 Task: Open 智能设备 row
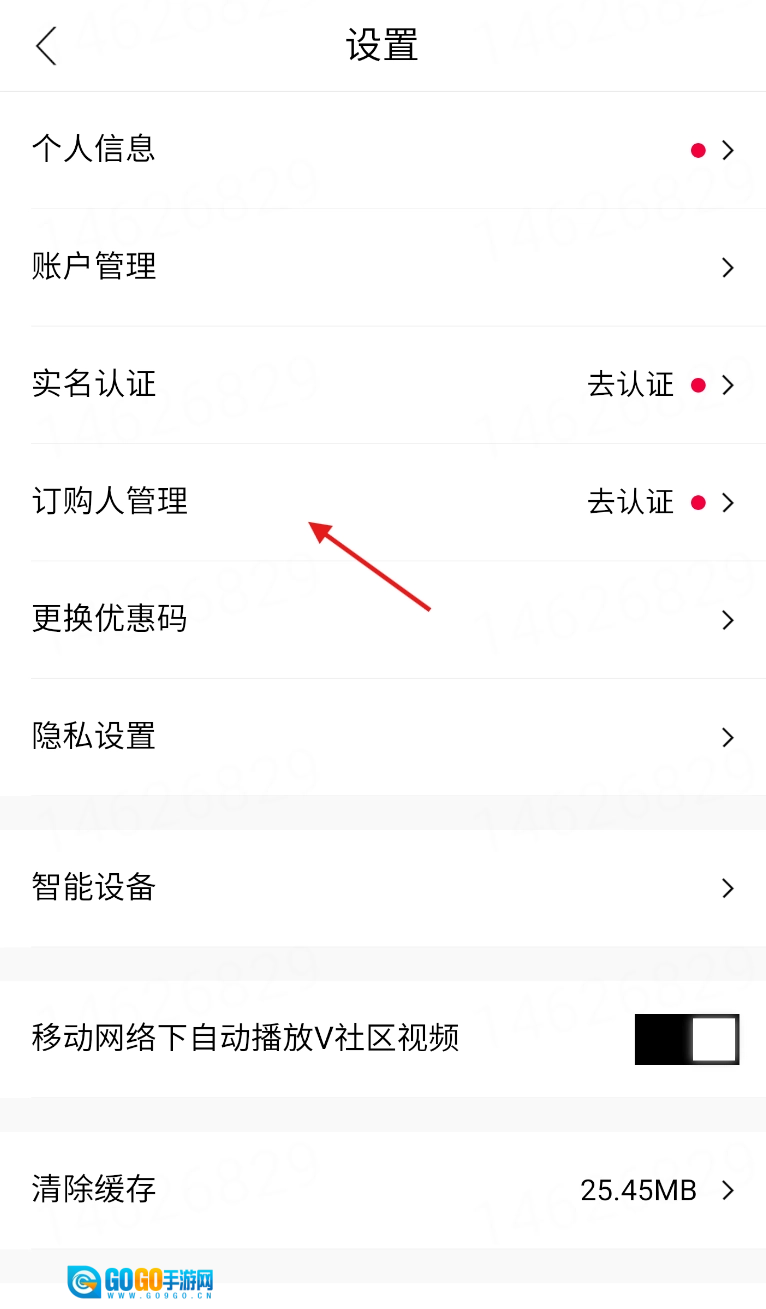(383, 888)
